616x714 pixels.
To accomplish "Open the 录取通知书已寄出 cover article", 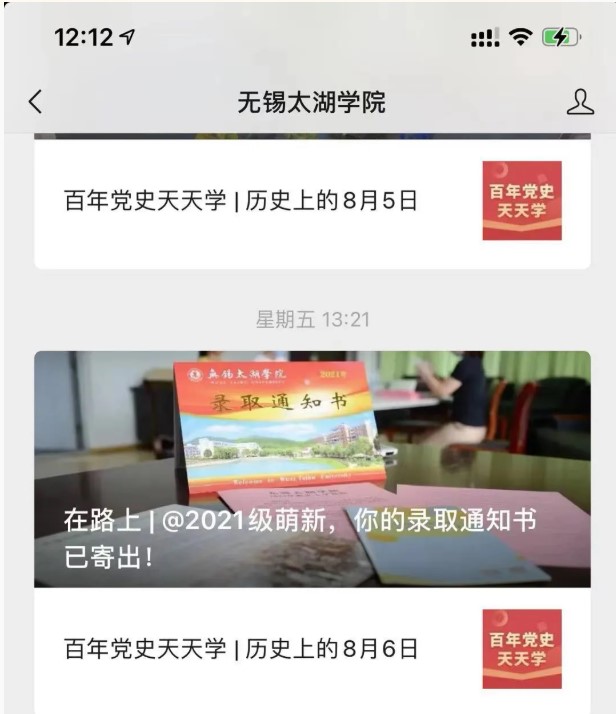I will pyautogui.click(x=312, y=468).
